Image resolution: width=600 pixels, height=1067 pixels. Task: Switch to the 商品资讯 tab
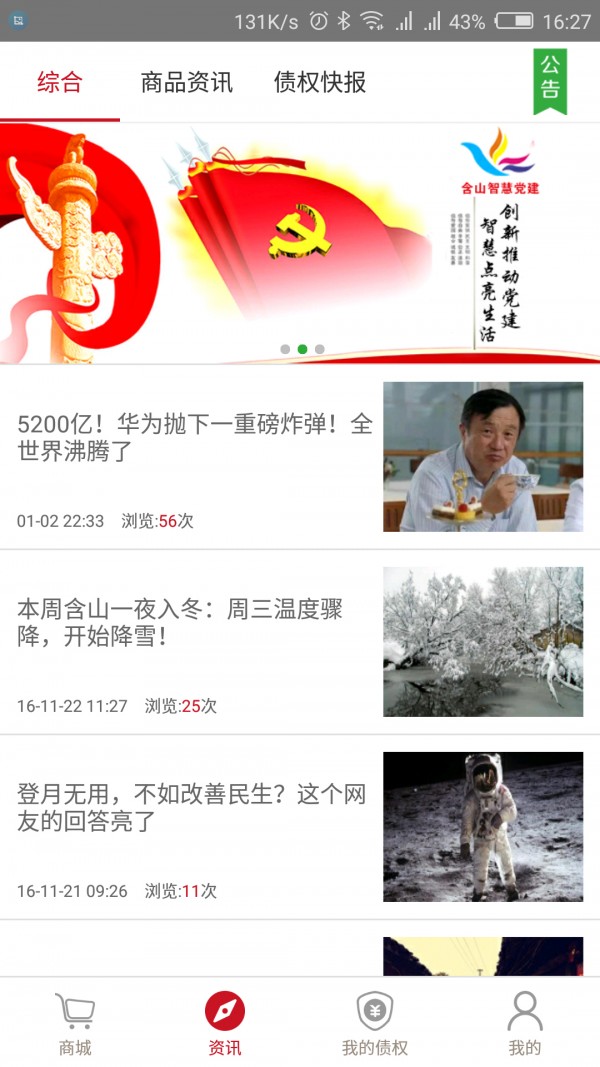tap(187, 82)
